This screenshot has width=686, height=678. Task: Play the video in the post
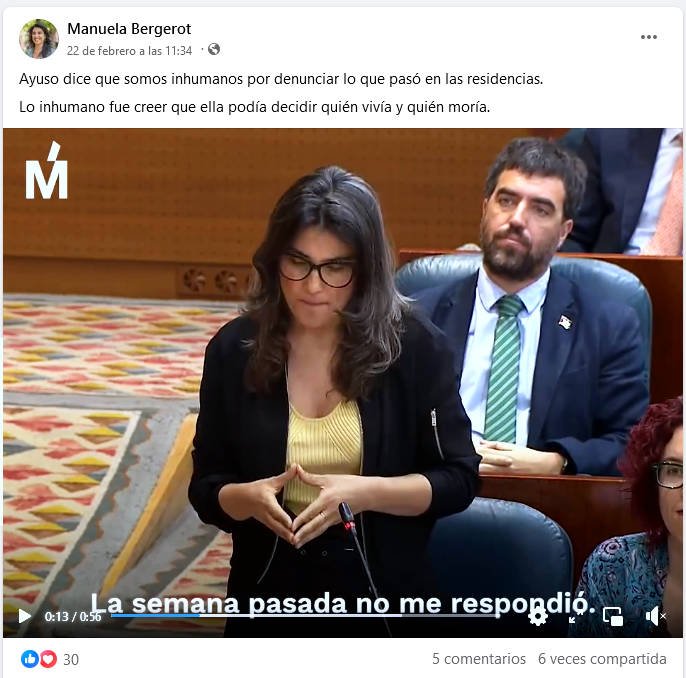click(x=24, y=616)
